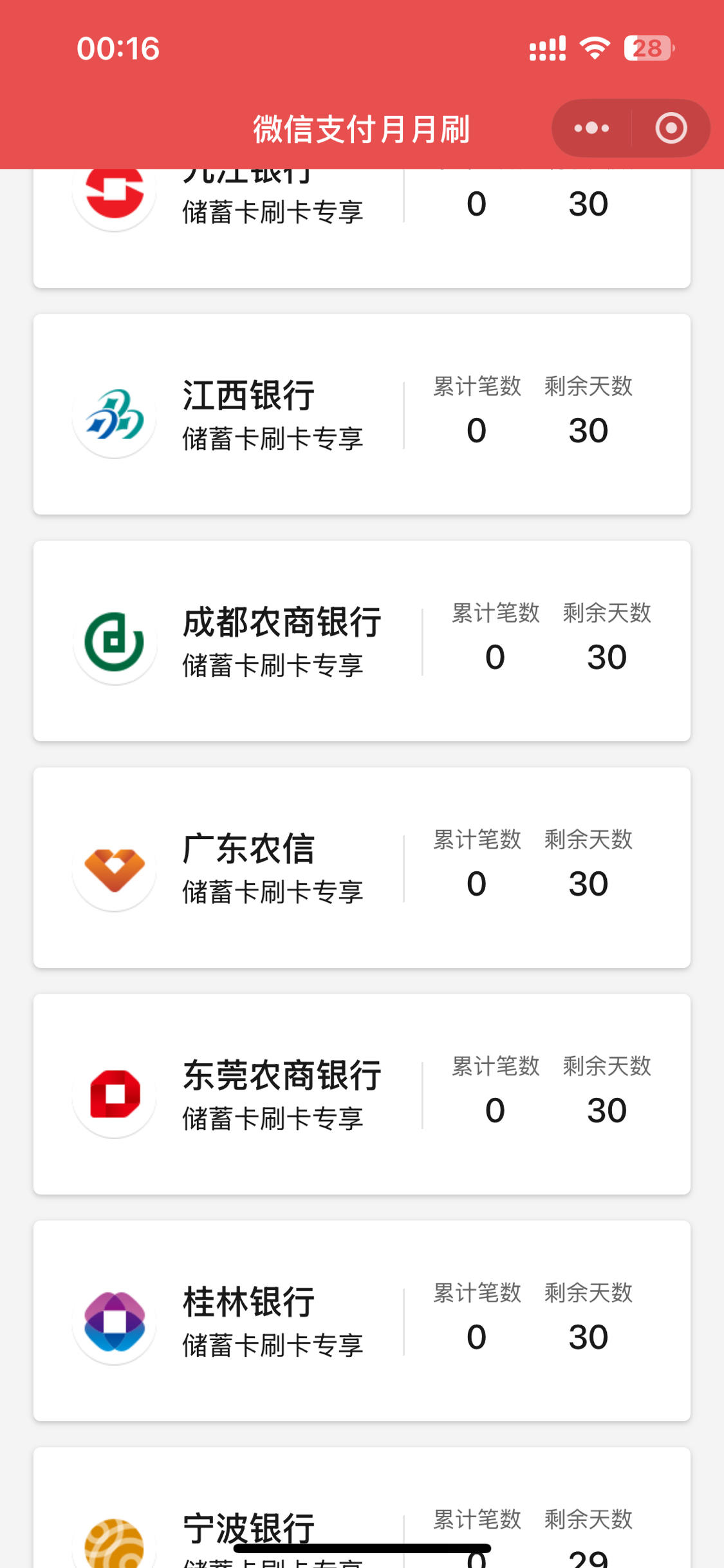Open the 宁波银行 offer card
This screenshot has height=1568, width=724.
tap(362, 1507)
